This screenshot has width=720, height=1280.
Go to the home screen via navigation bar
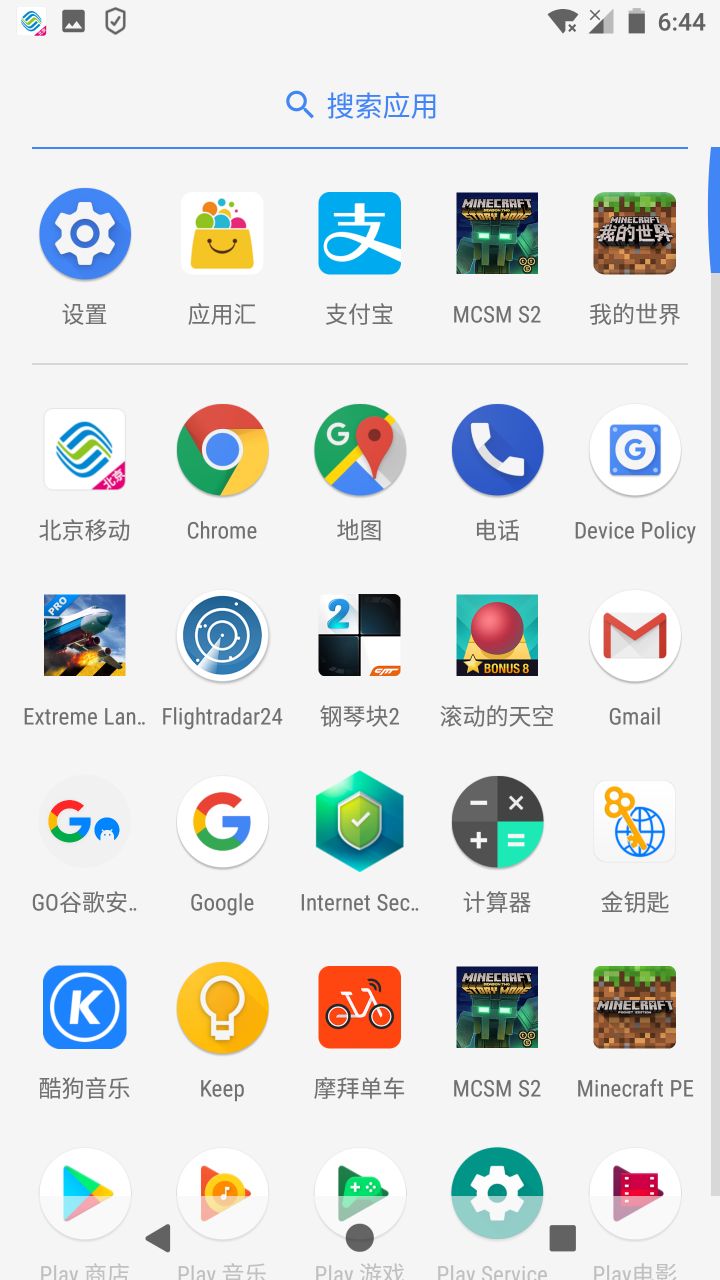pyautogui.click(x=360, y=1238)
